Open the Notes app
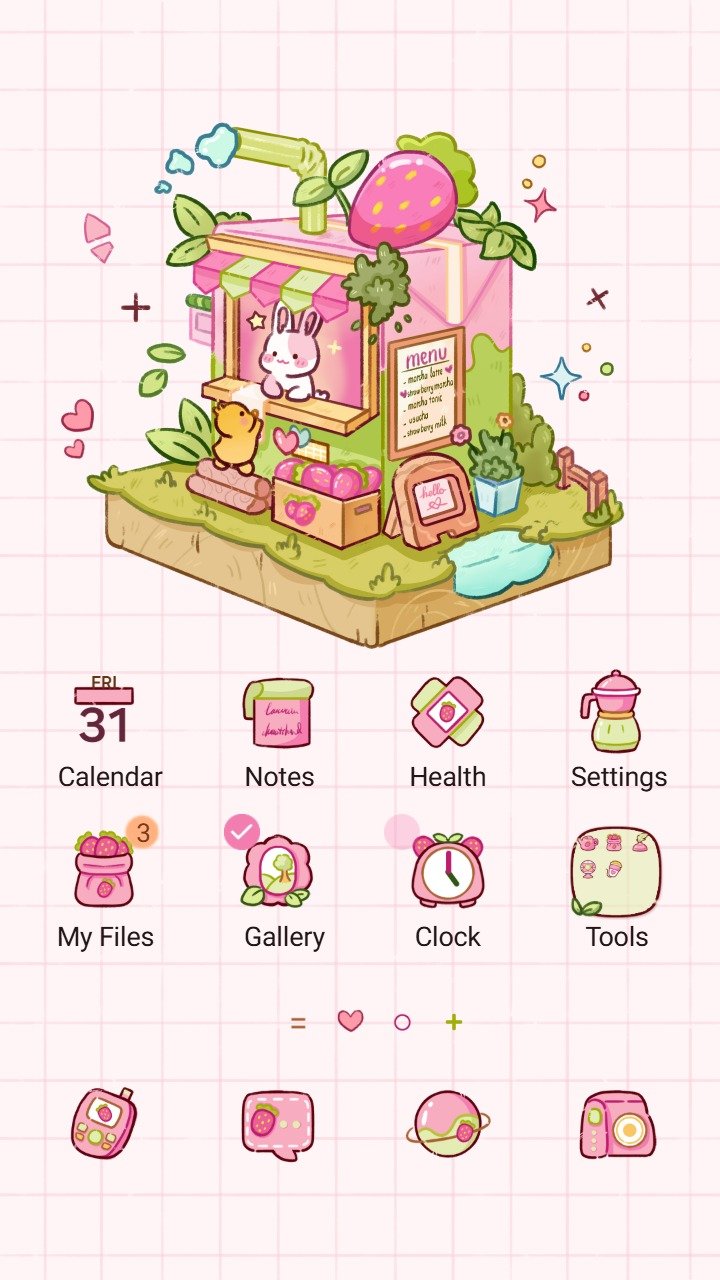 coord(279,713)
